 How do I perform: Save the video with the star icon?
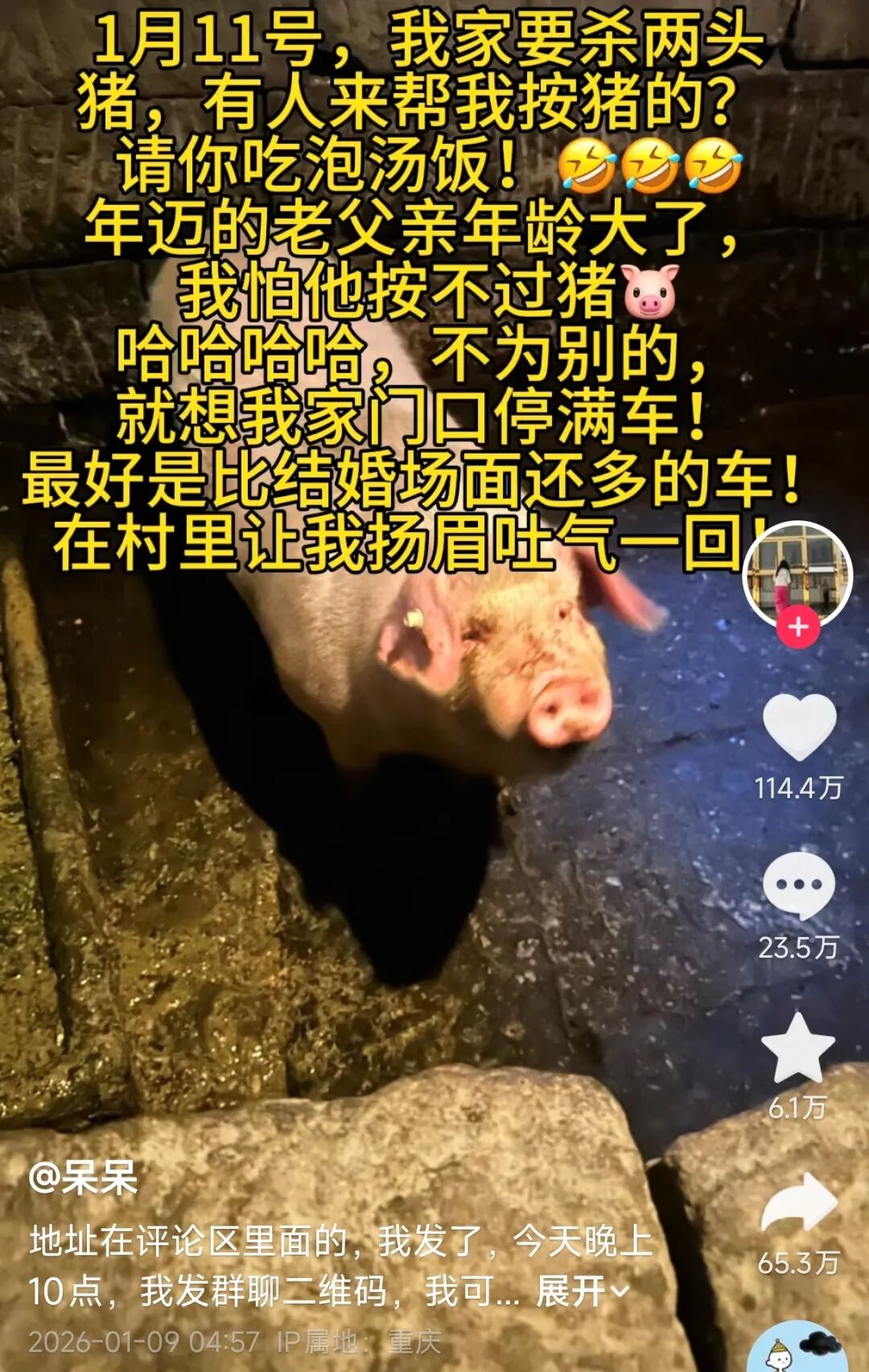click(x=797, y=1048)
